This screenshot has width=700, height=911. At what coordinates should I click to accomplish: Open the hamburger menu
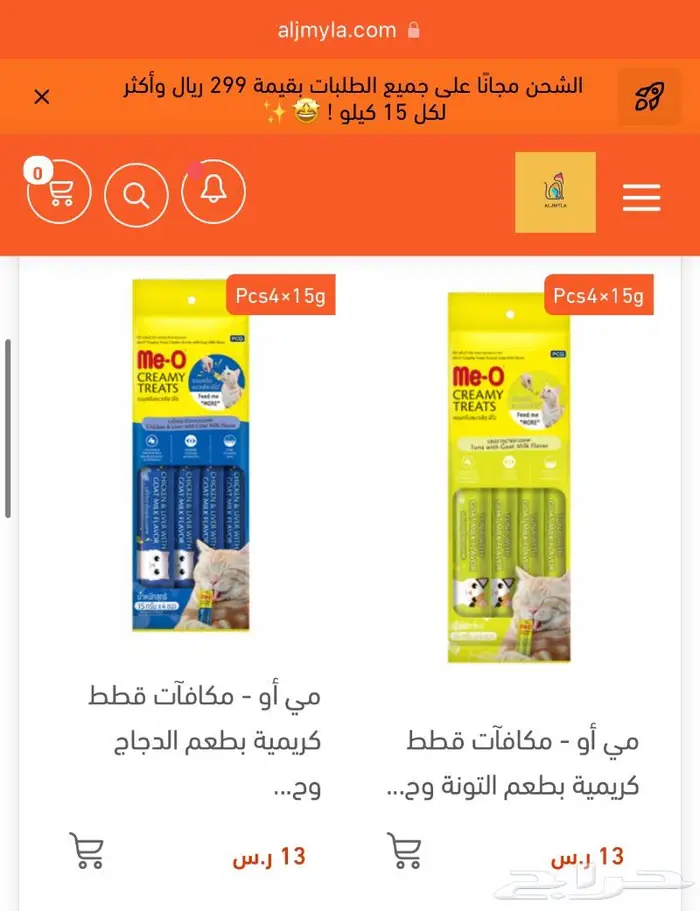tap(641, 197)
